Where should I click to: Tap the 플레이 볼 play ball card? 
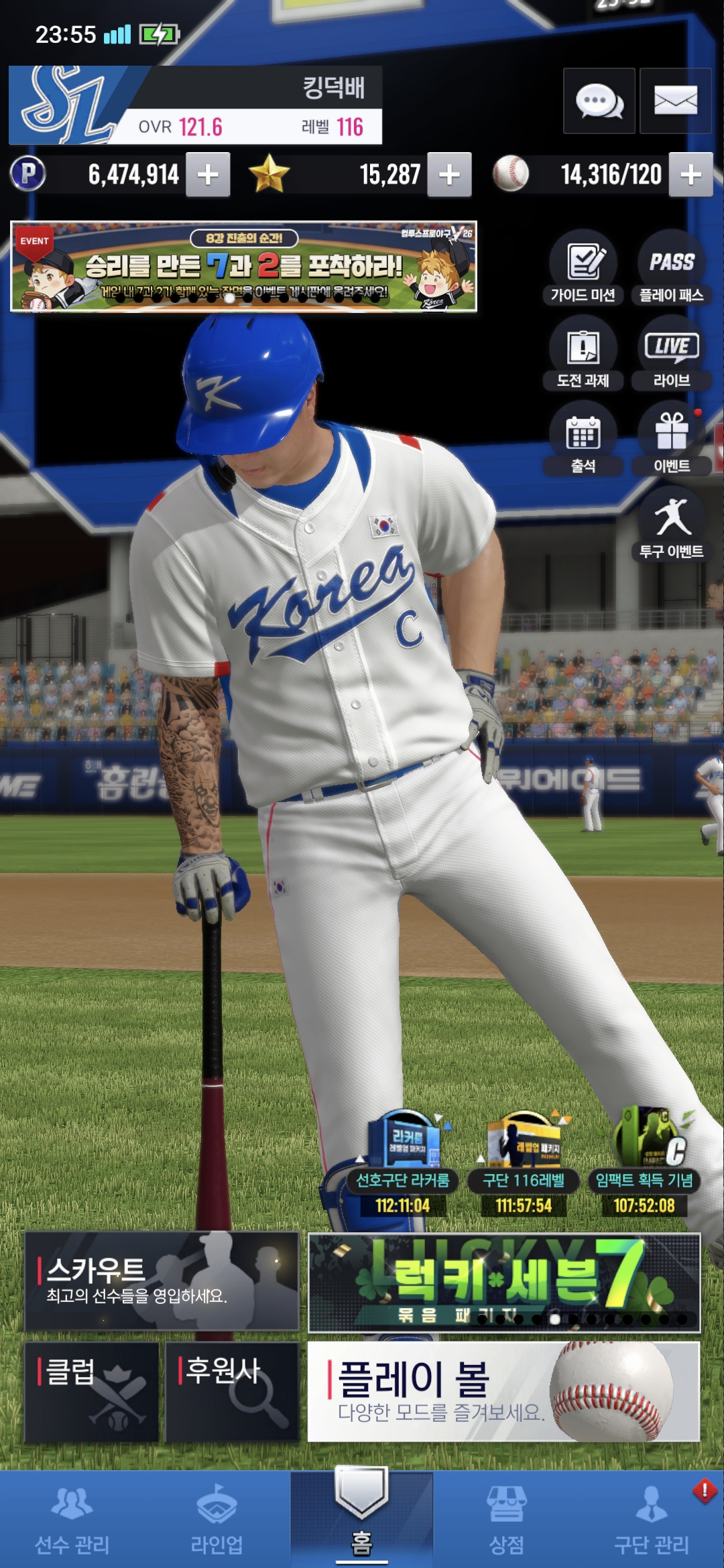pyautogui.click(x=503, y=1391)
